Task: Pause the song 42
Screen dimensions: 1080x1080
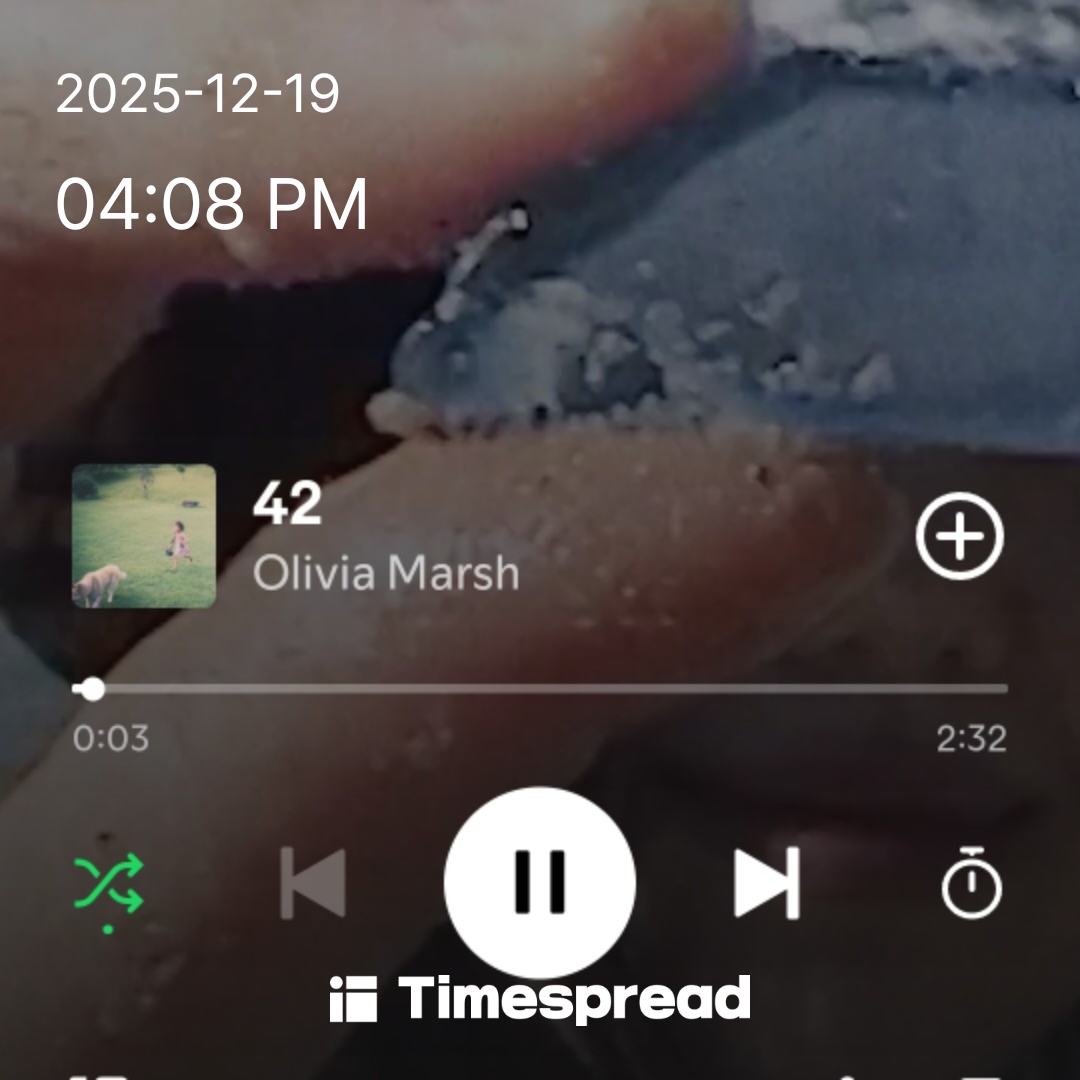Action: (x=540, y=882)
